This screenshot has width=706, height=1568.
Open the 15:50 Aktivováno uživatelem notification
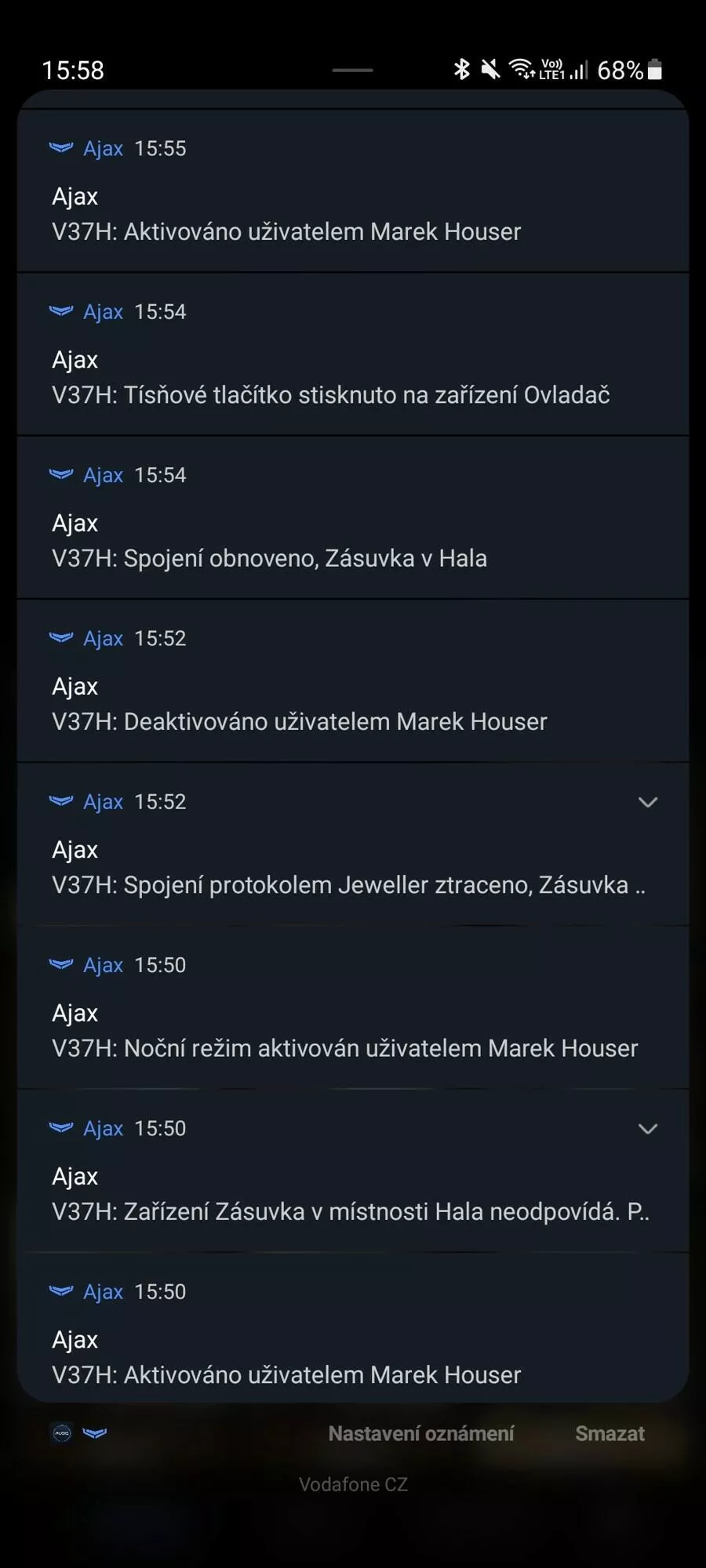coord(353,1327)
